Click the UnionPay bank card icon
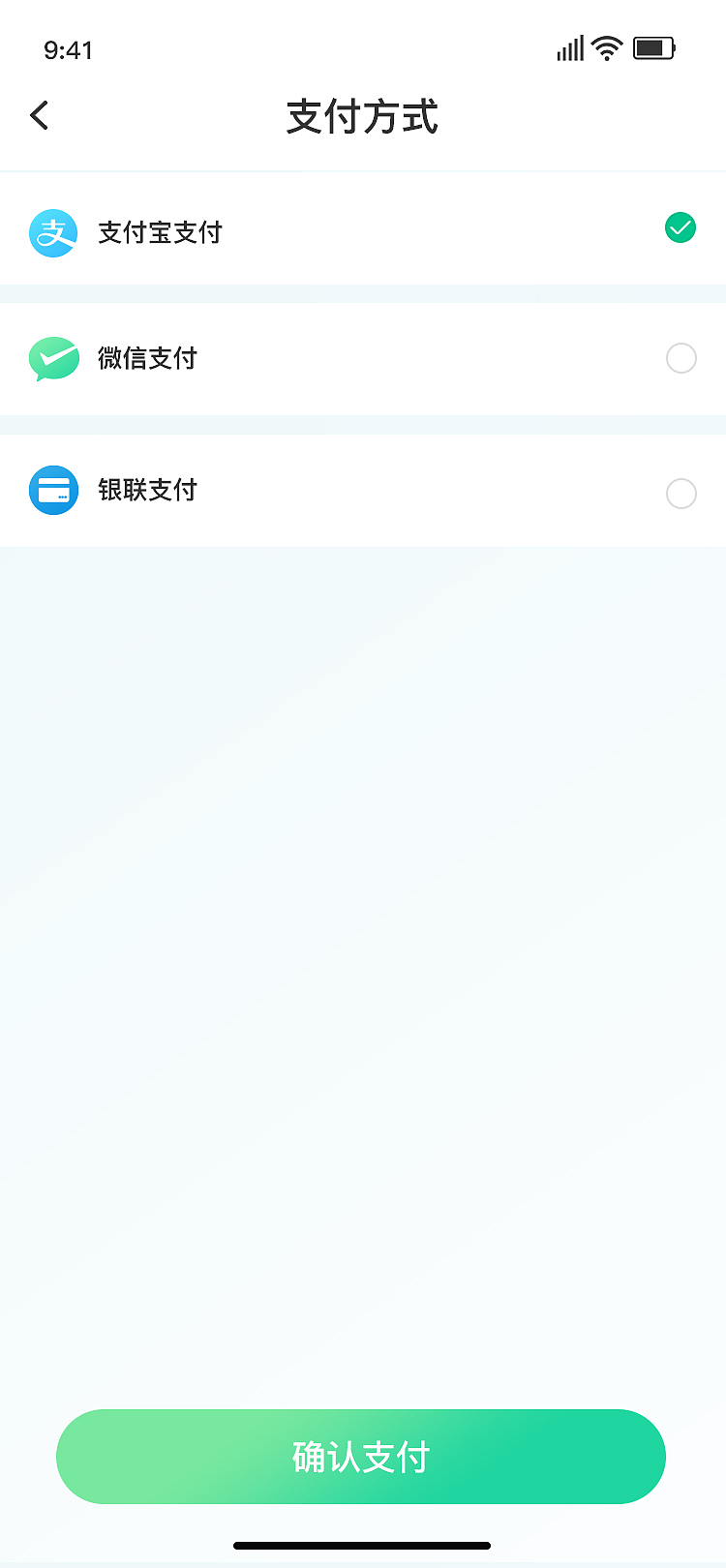 point(53,491)
